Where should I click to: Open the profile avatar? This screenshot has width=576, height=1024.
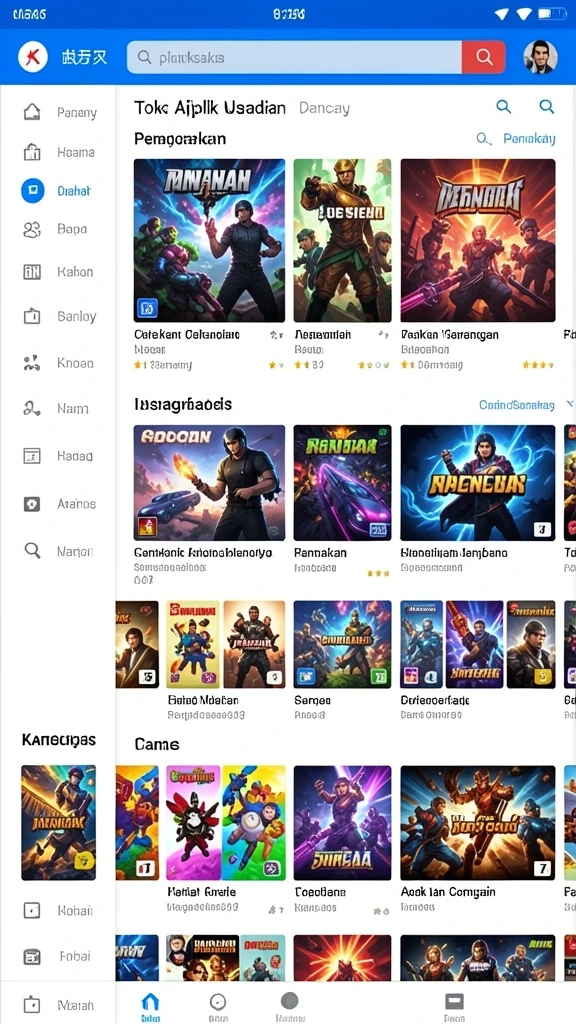(540, 57)
